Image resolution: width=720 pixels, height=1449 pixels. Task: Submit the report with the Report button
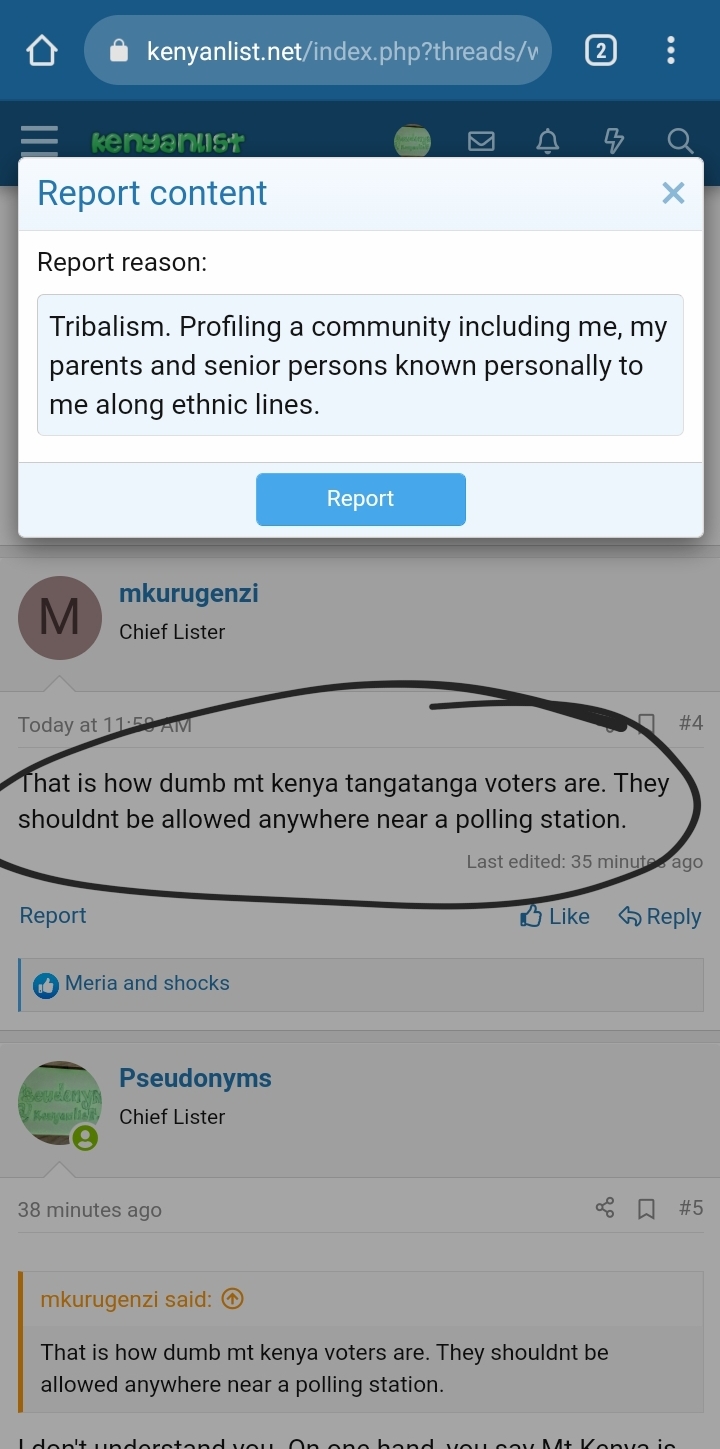pyautogui.click(x=360, y=499)
